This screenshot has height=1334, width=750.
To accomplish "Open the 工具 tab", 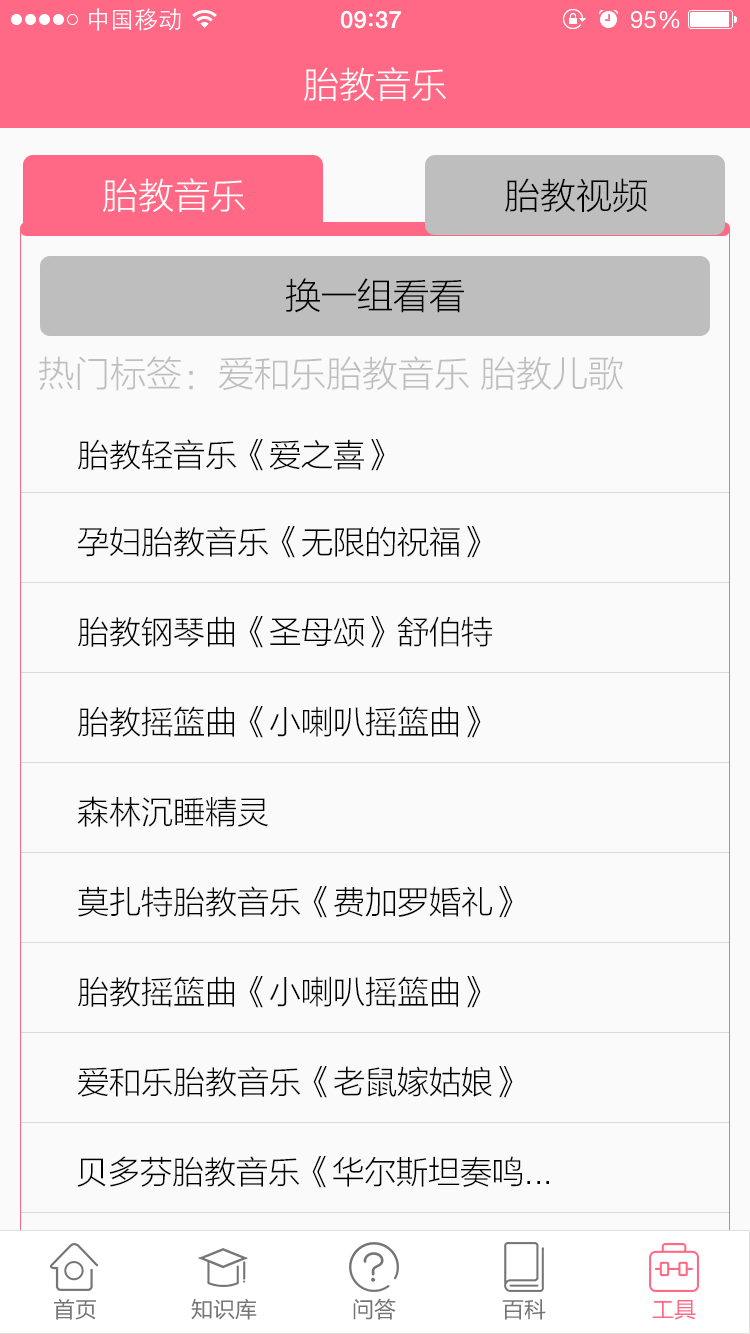I will coord(675,1282).
